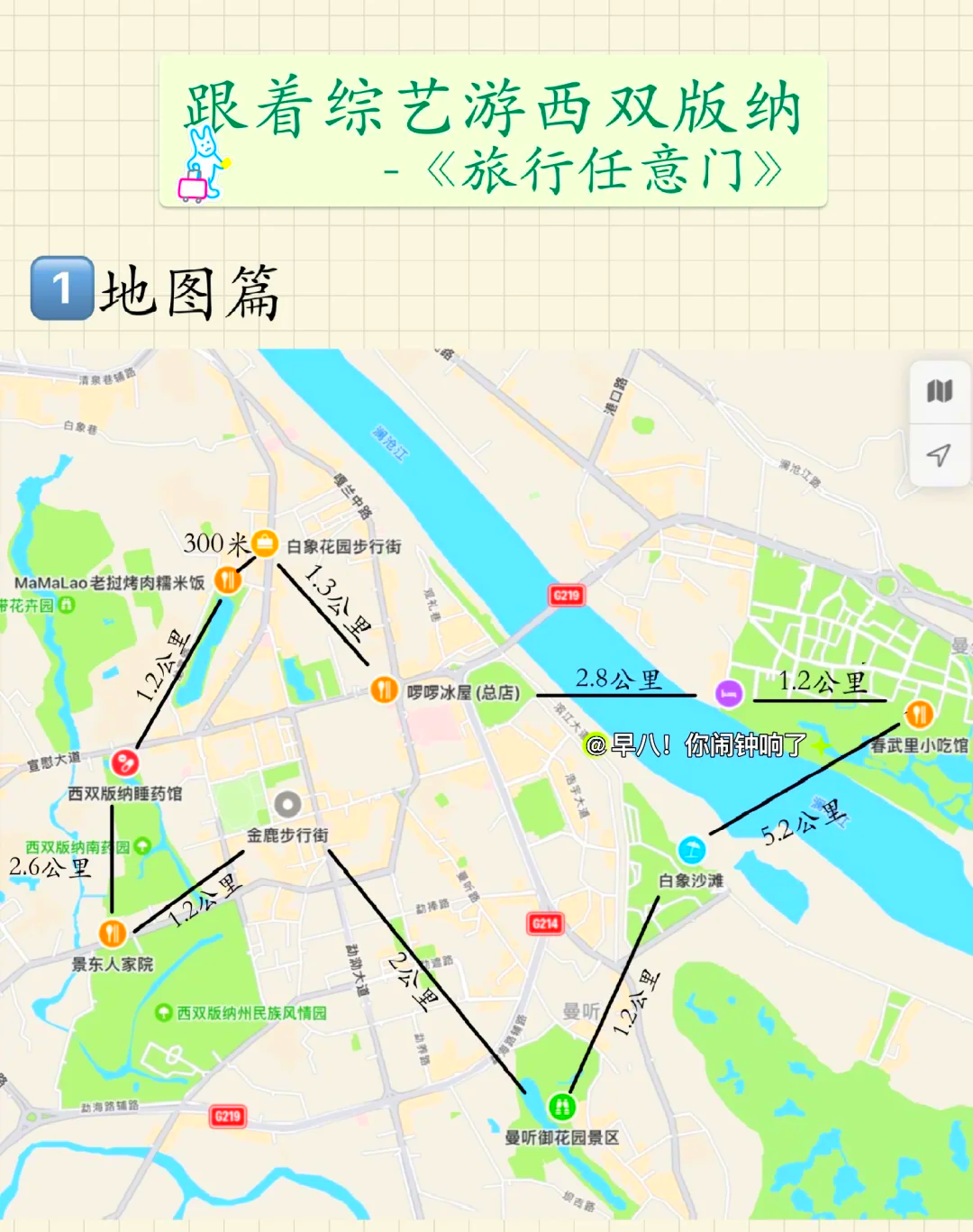Click the 啰啰冰屋(总店) restaurant marker

387,689
